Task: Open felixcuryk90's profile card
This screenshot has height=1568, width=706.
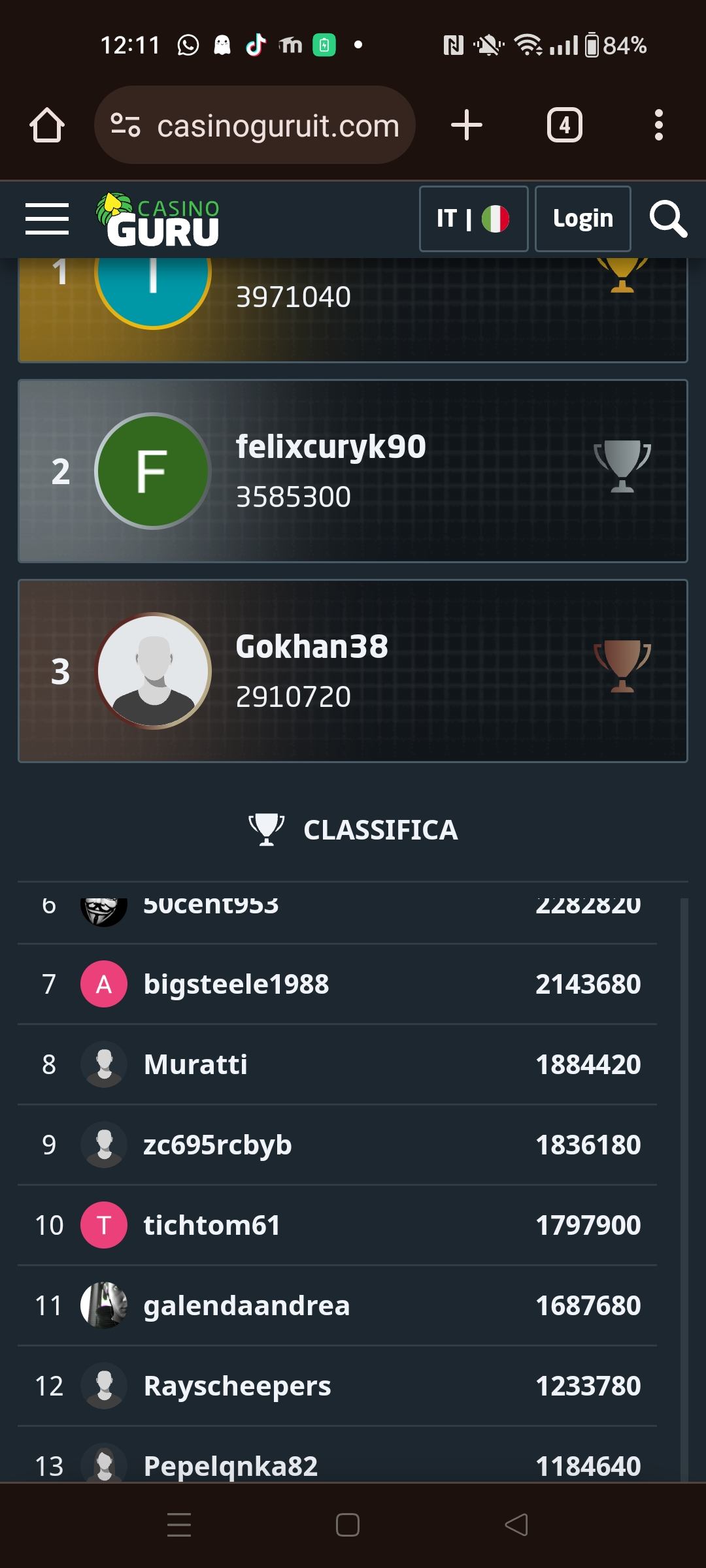Action: click(353, 471)
